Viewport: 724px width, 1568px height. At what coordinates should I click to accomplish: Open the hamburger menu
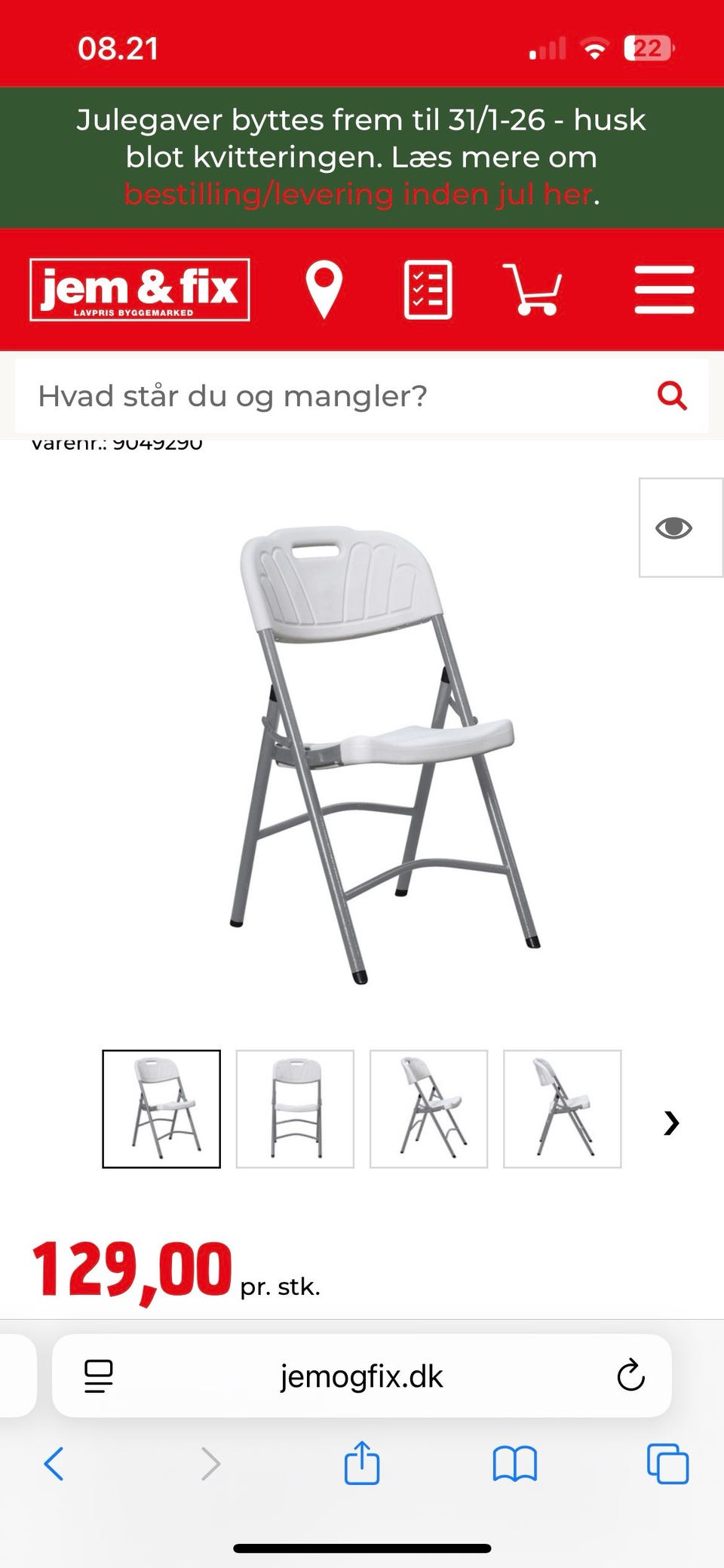click(x=664, y=290)
